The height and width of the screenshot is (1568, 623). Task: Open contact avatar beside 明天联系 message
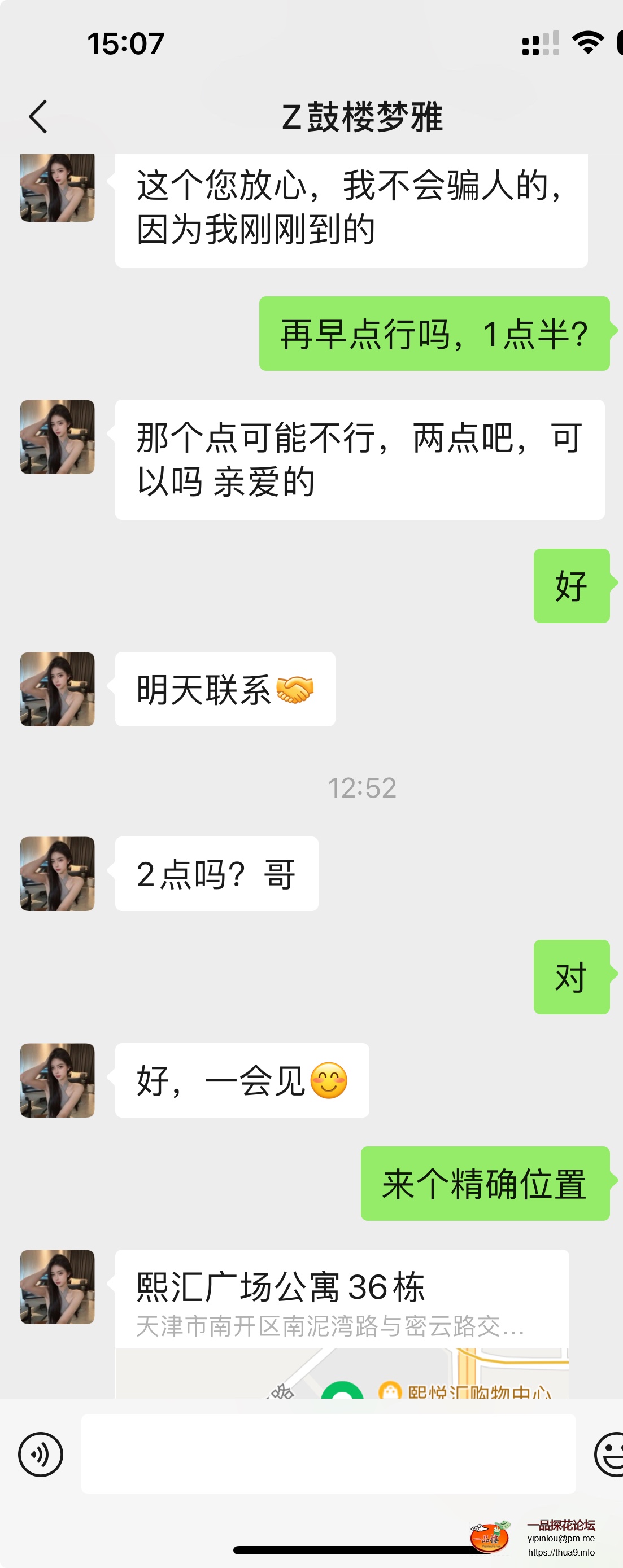pyautogui.click(x=57, y=689)
